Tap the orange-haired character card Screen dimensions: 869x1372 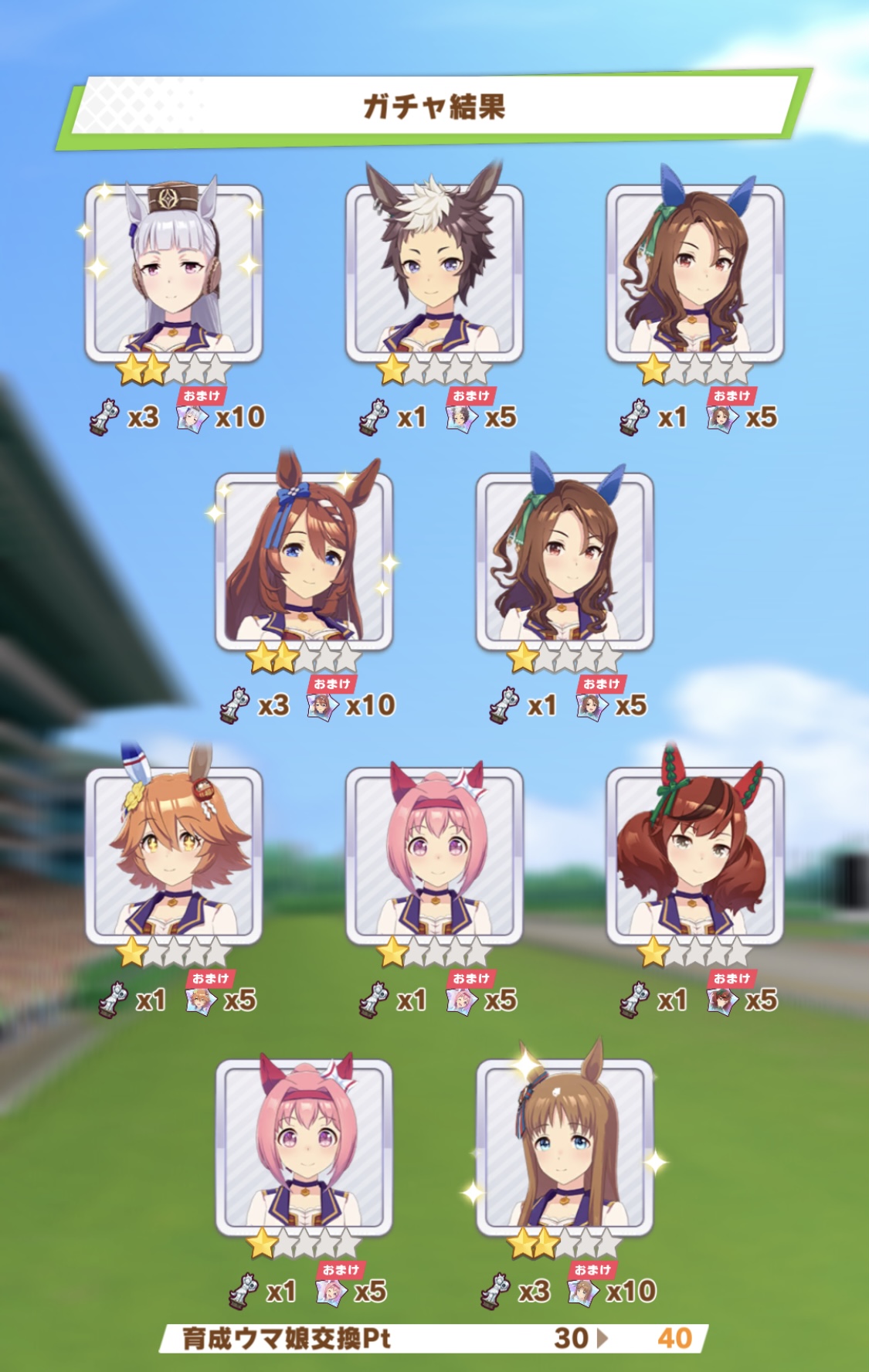[173, 856]
